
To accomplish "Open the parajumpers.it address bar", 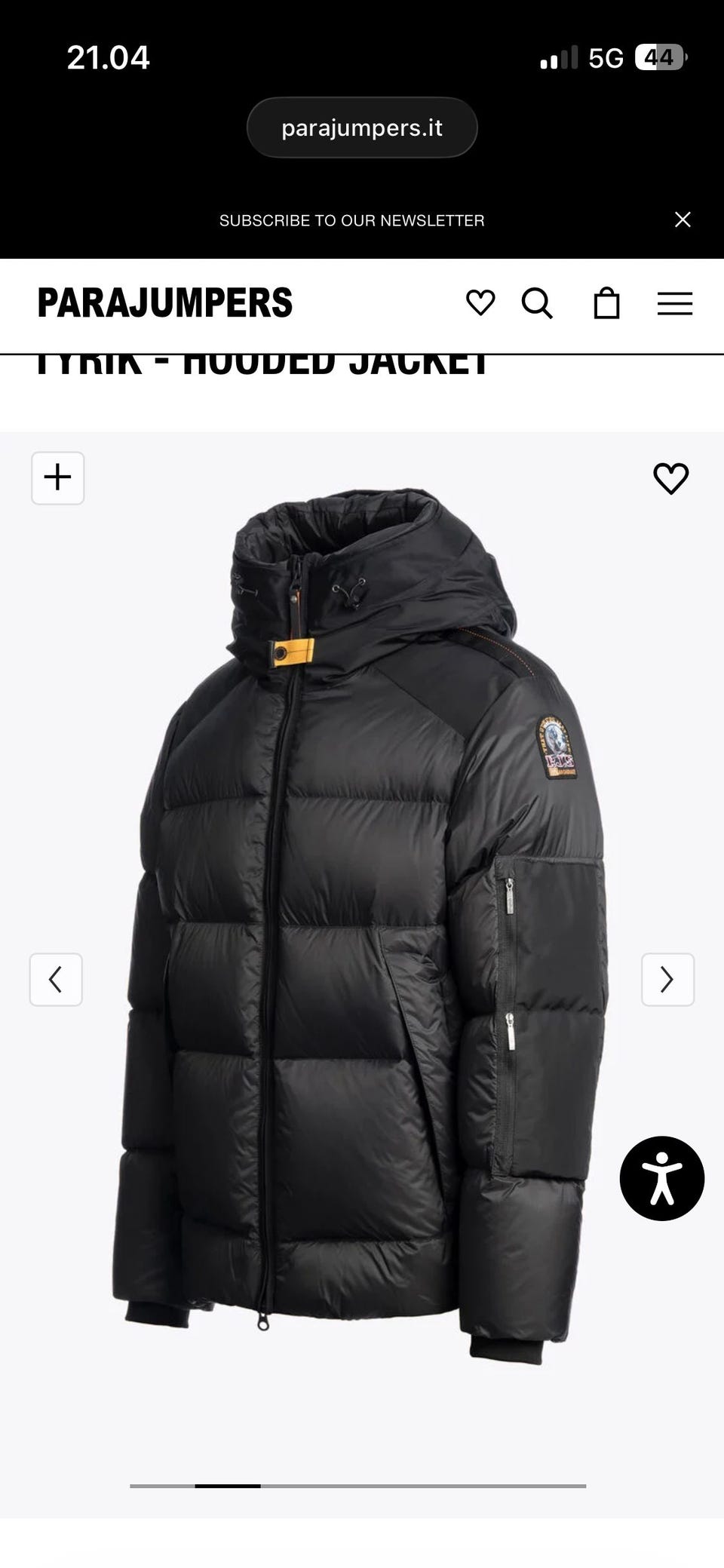I will [362, 127].
